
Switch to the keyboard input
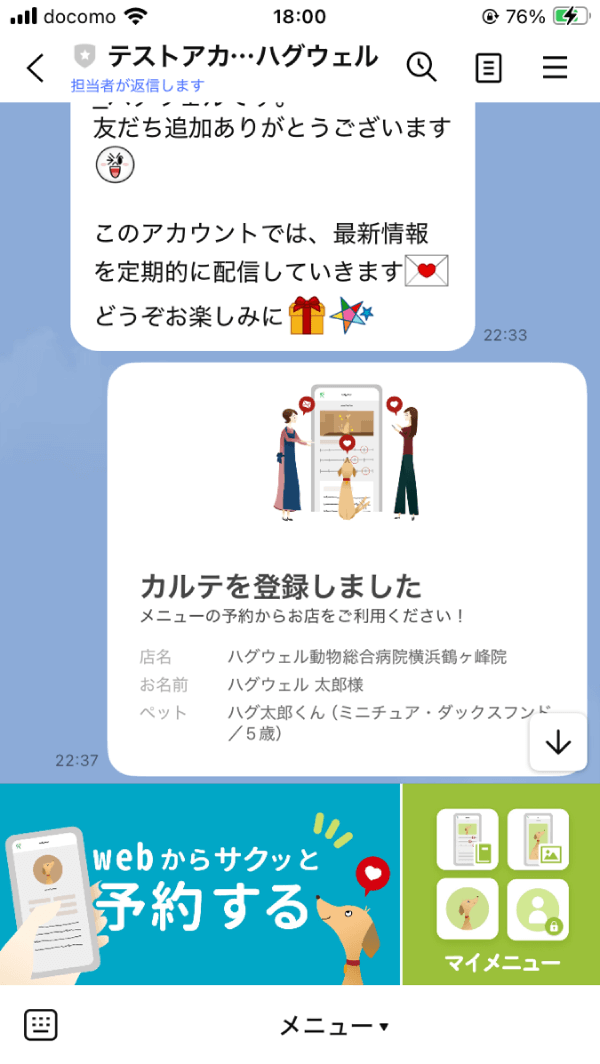[x=41, y=1024]
